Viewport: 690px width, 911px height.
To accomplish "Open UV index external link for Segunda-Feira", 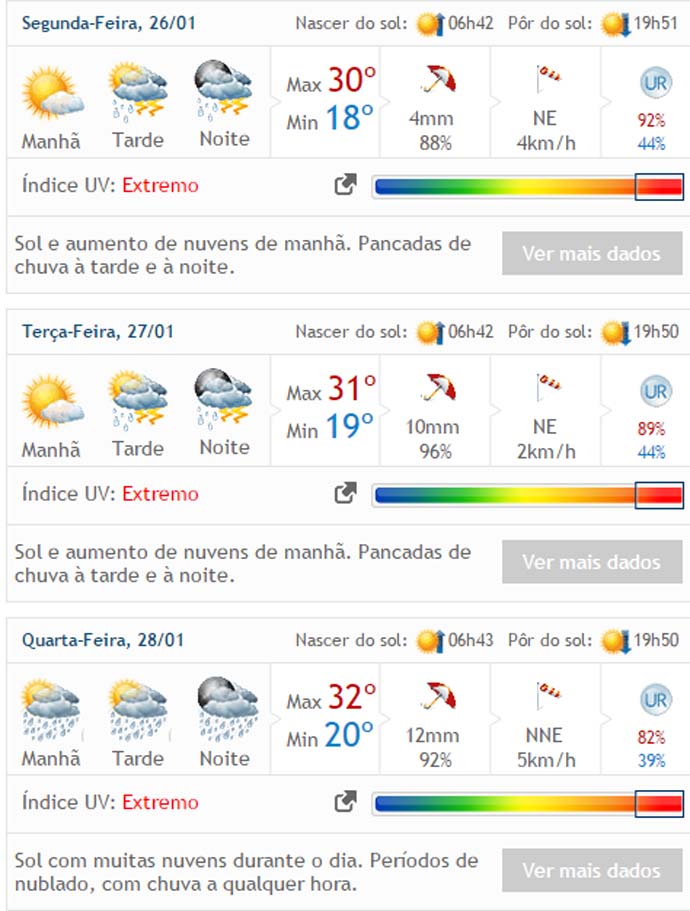I will point(345,185).
